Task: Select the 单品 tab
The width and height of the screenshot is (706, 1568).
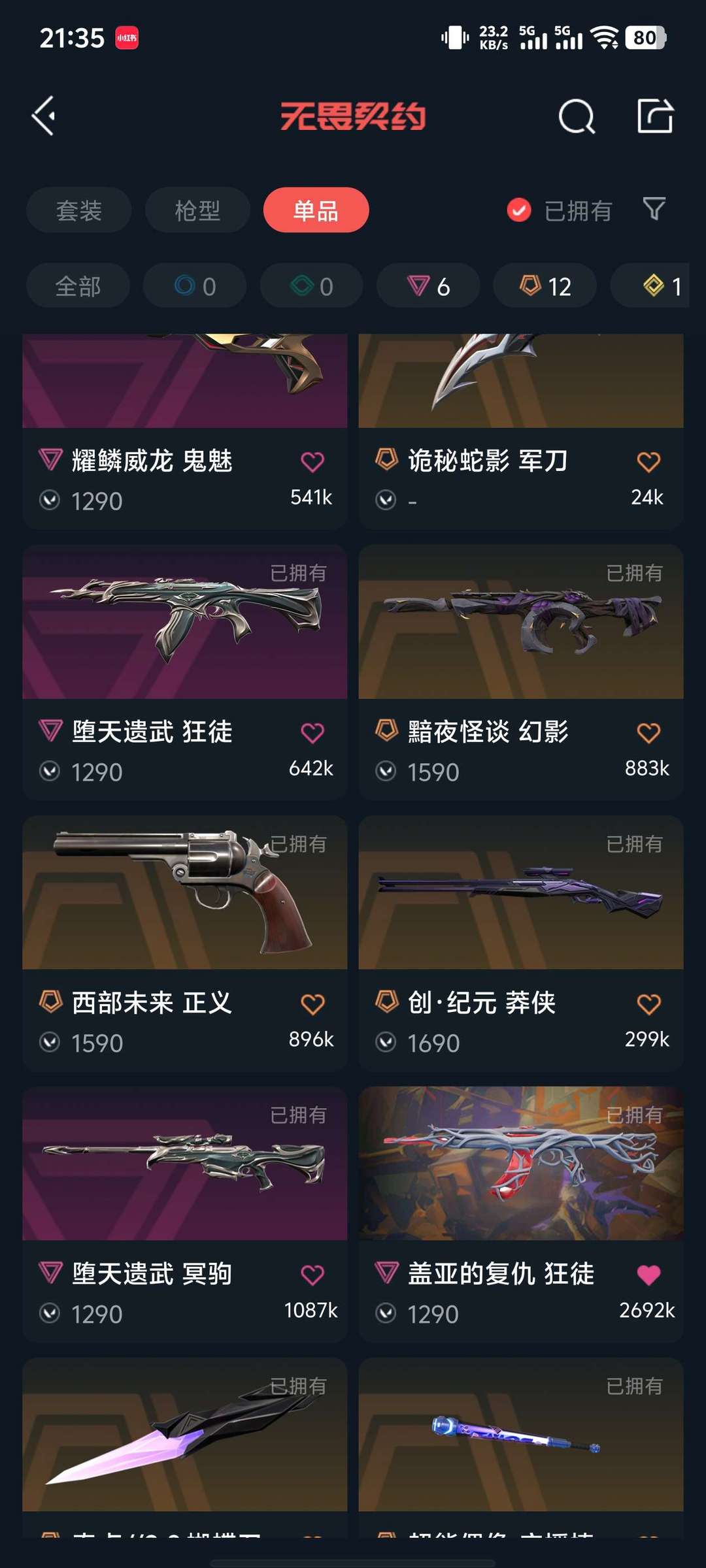Action: click(316, 210)
